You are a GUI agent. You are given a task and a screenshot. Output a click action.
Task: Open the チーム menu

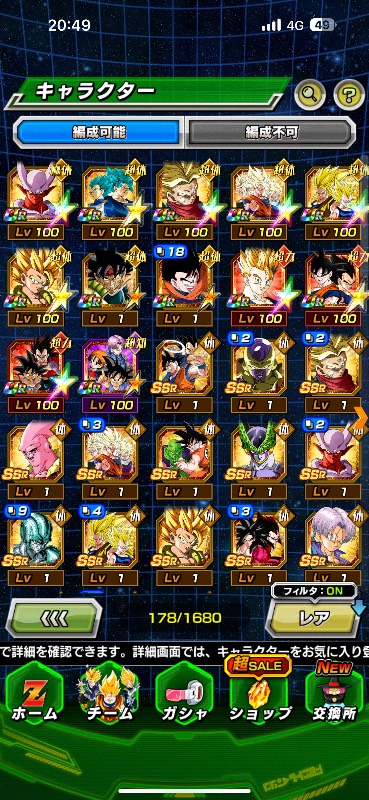(x=109, y=695)
